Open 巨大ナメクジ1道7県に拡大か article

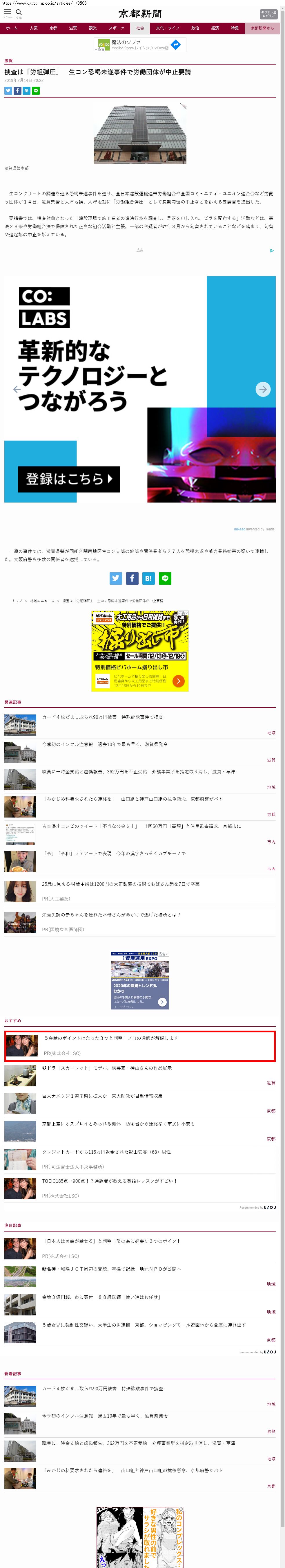click(x=102, y=1096)
